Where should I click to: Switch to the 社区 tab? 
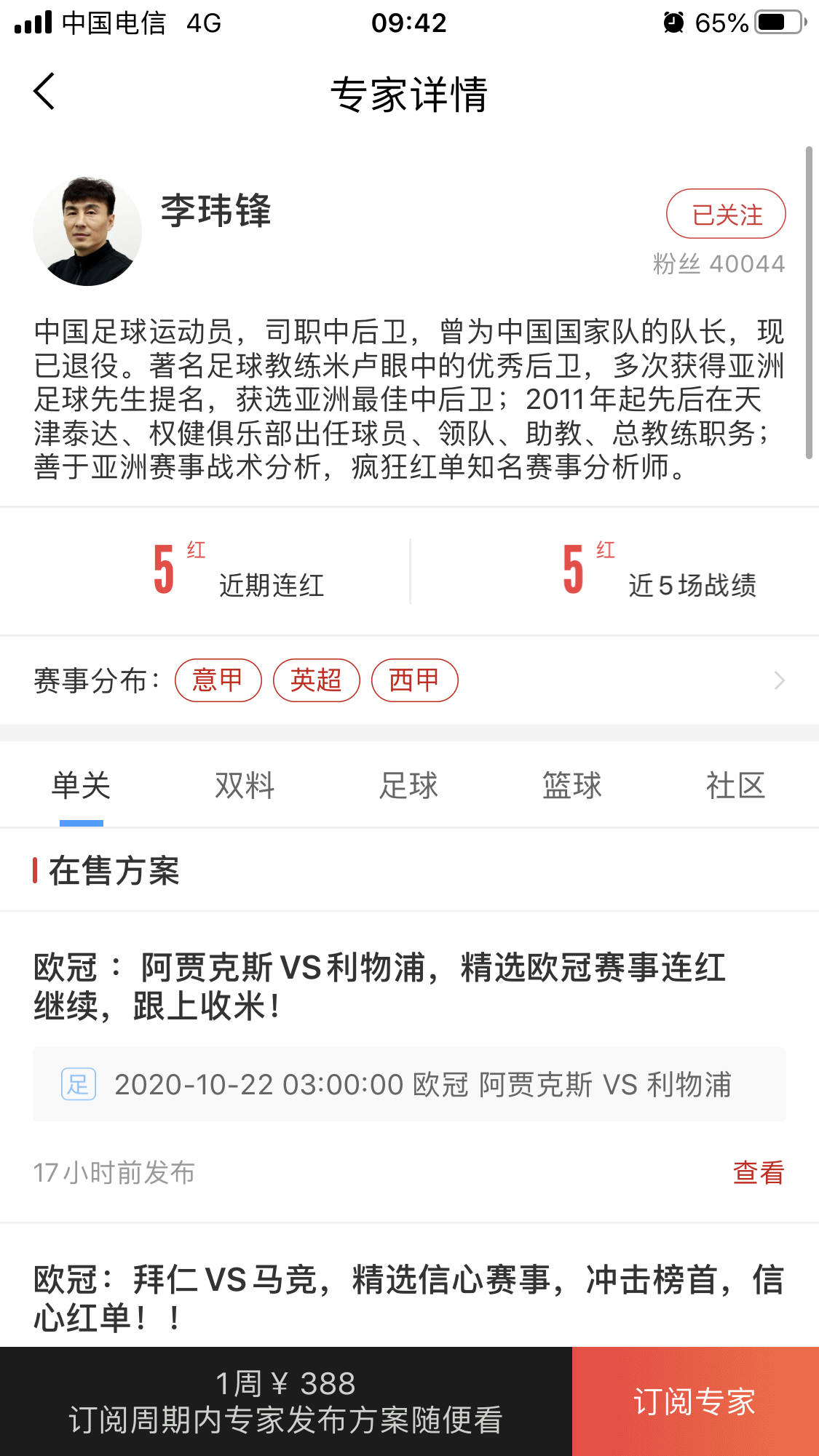pos(735,786)
